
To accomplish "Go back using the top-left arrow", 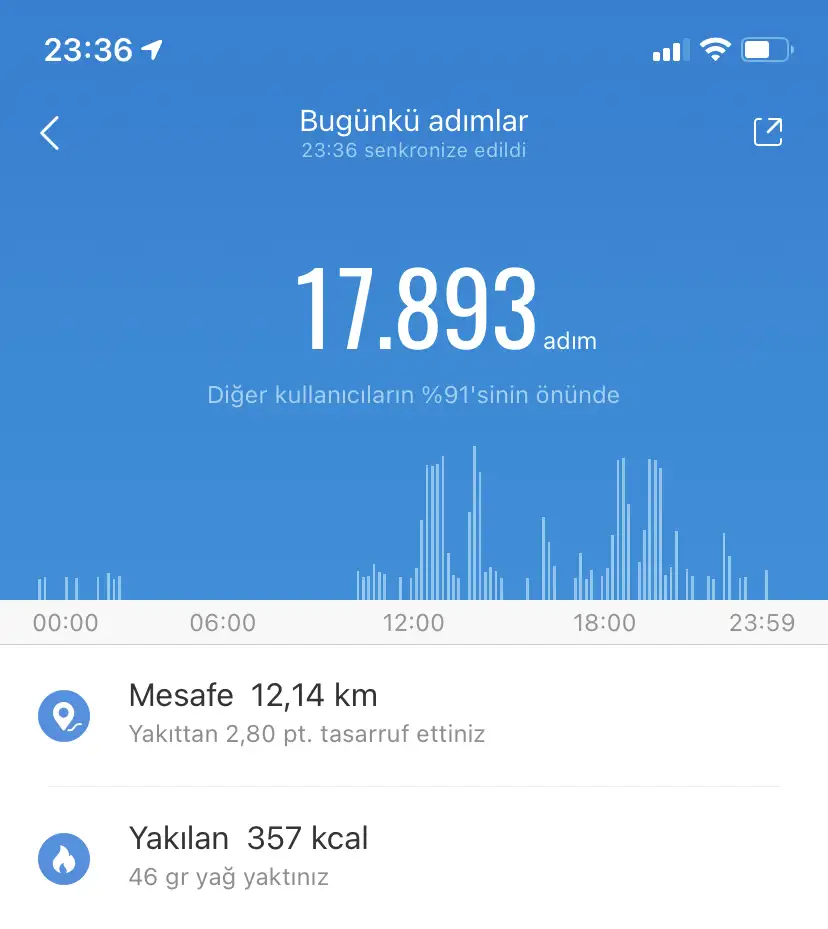I will coord(50,133).
